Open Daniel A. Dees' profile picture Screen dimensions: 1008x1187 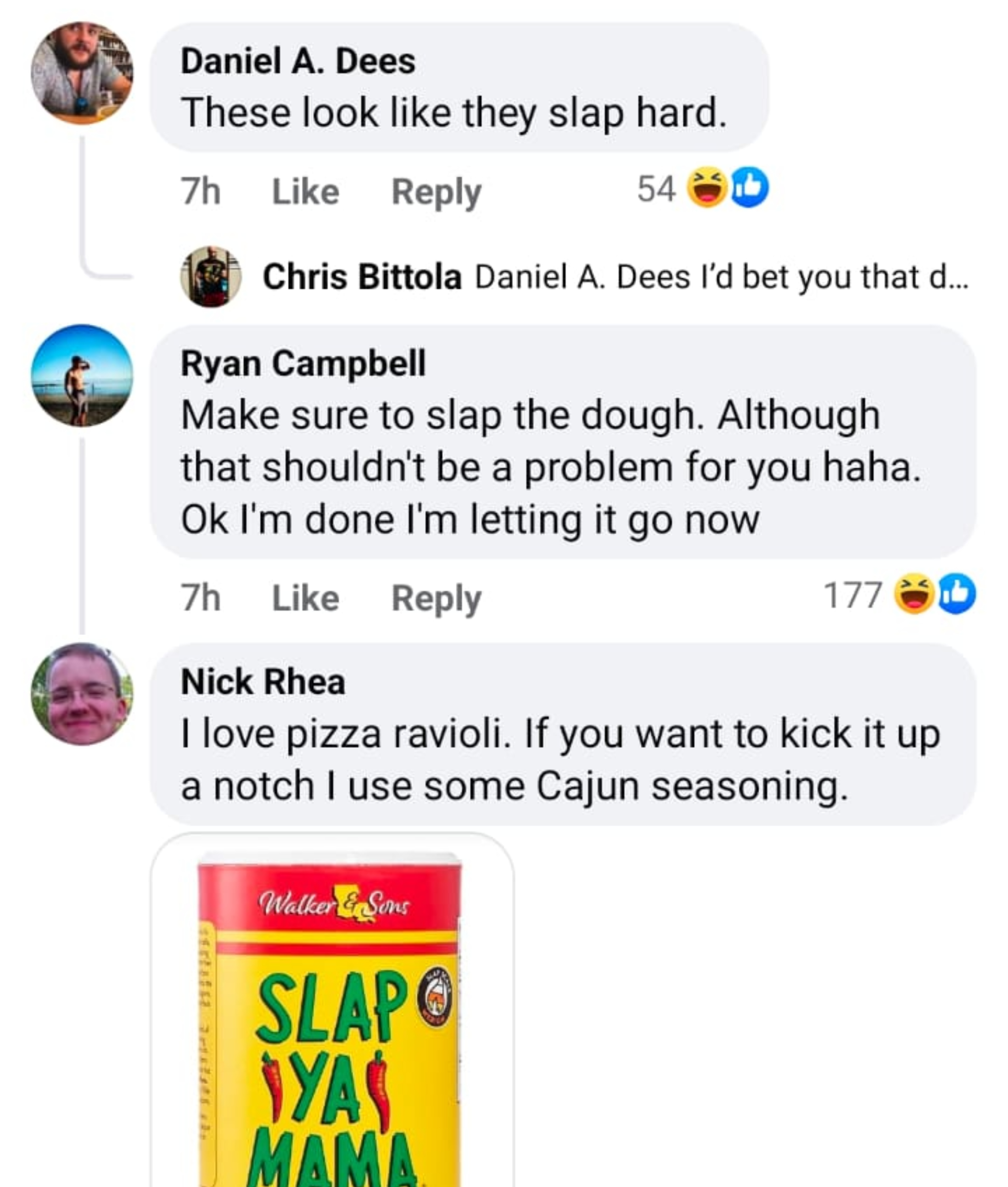pyautogui.click(x=82, y=73)
